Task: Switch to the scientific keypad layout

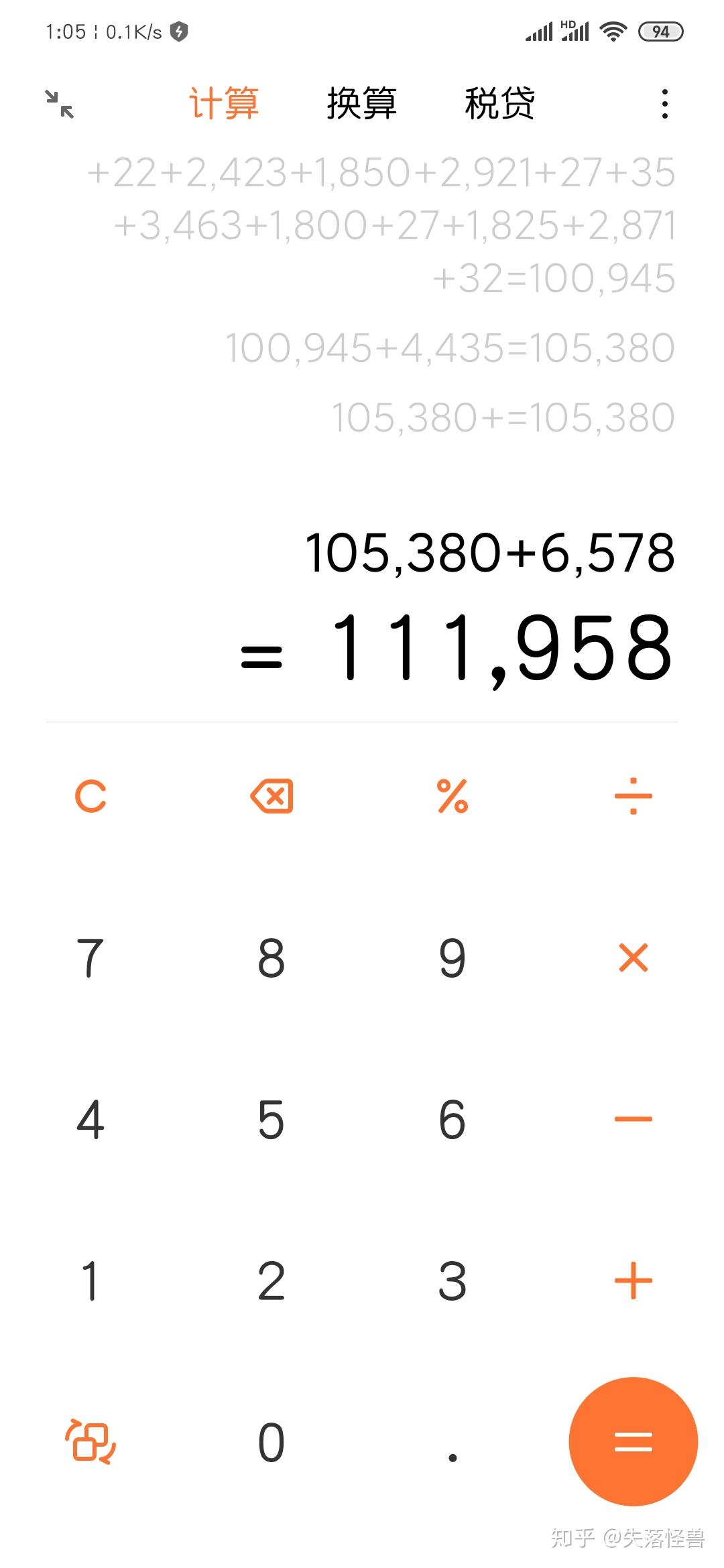Action: (90, 1441)
